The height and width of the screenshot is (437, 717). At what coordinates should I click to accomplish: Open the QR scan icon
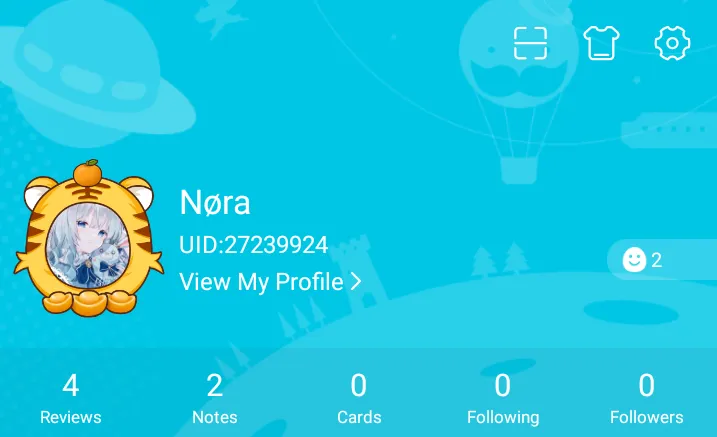point(531,43)
